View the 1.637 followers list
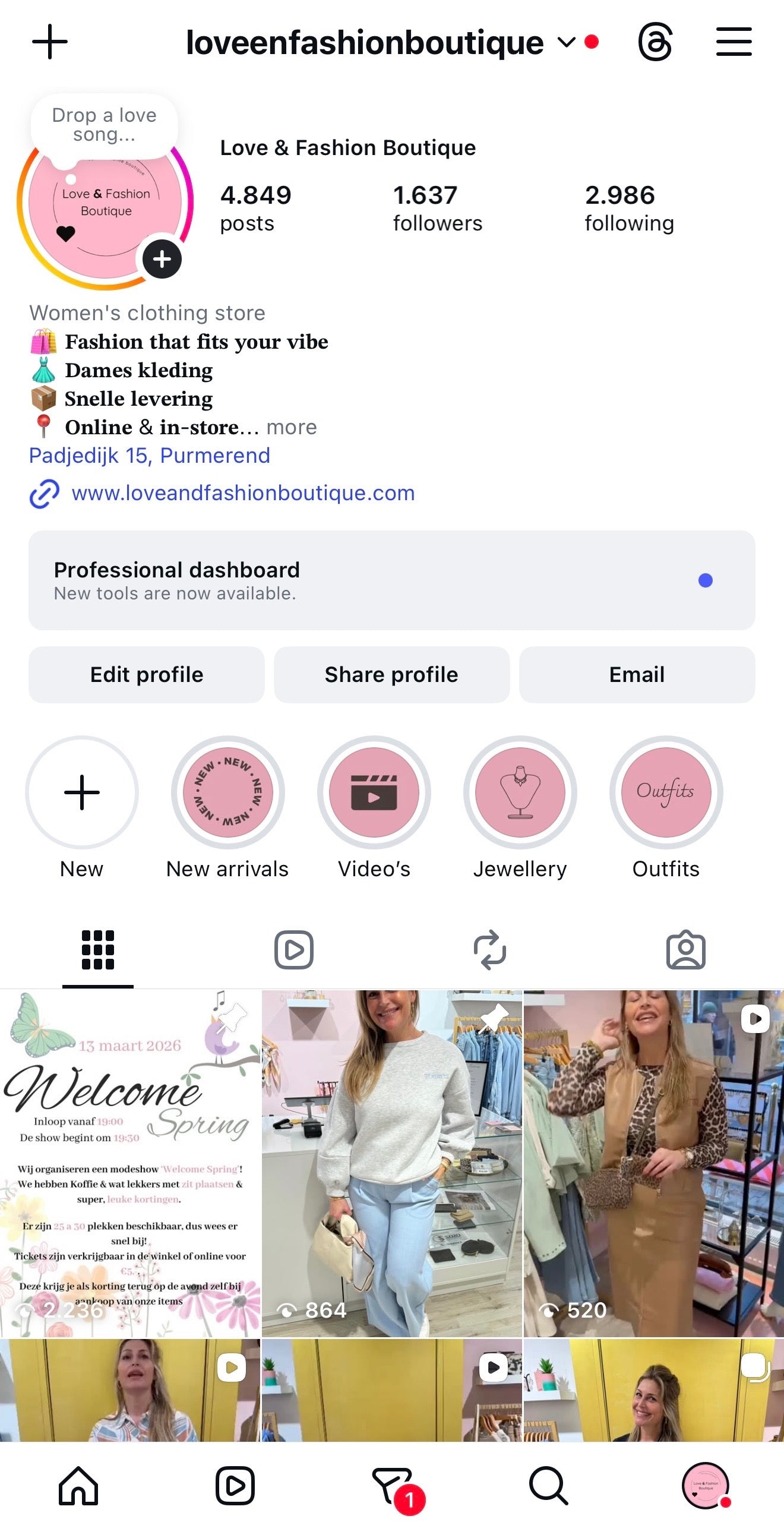This screenshot has width=784, height=1538. 437,208
